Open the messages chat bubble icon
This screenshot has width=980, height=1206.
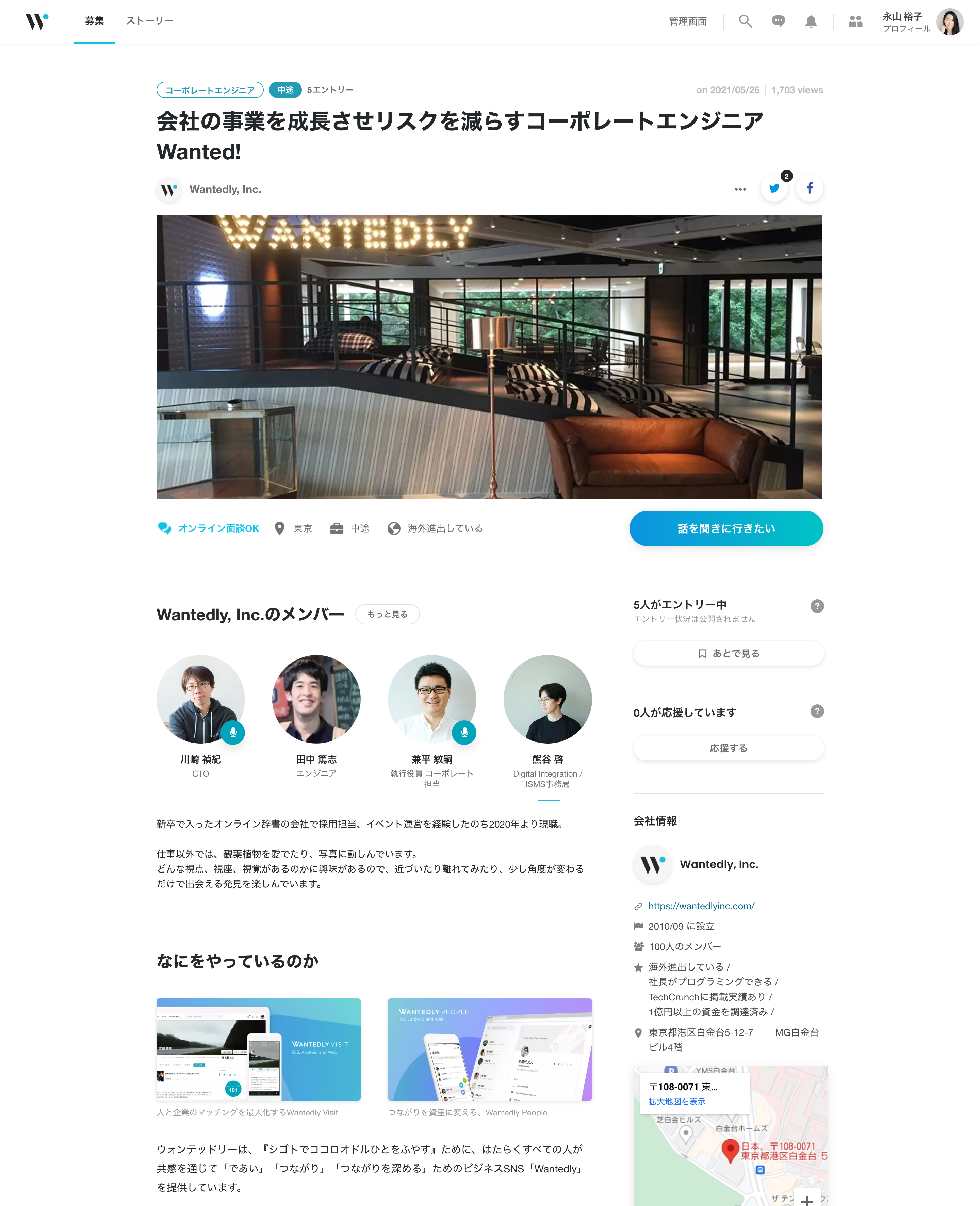pos(778,21)
